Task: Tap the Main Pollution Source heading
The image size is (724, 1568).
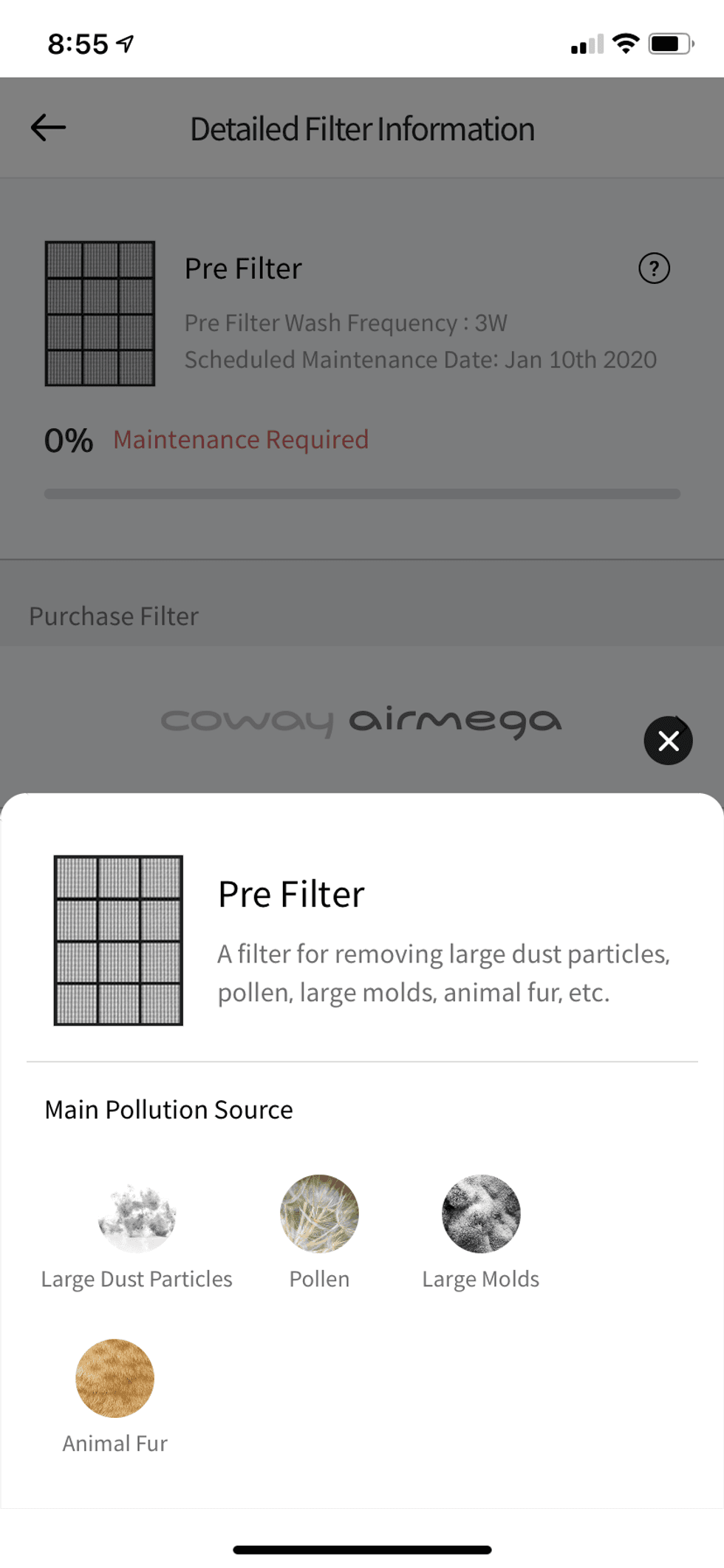Action: click(x=168, y=1109)
